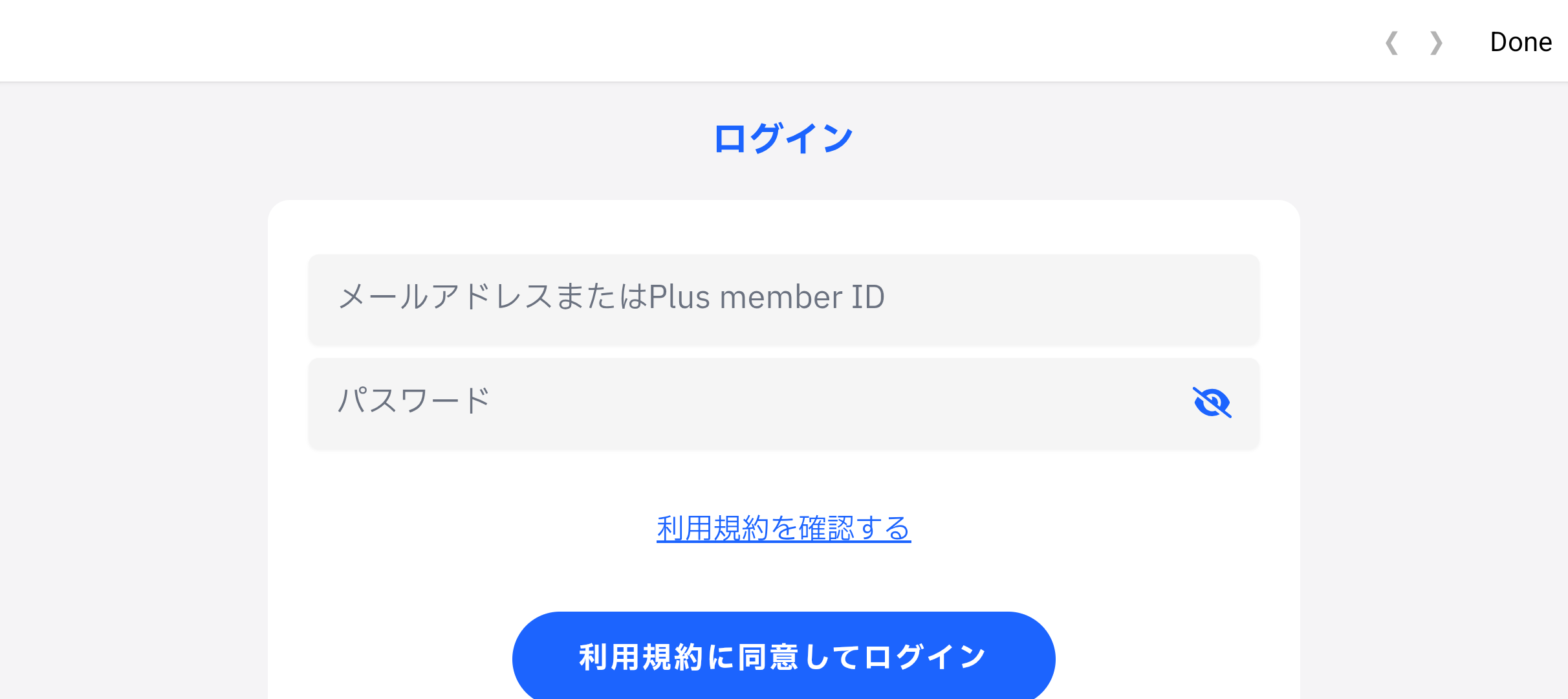Tap the email or Plus member ID field
The image size is (1568, 699).
click(x=783, y=298)
